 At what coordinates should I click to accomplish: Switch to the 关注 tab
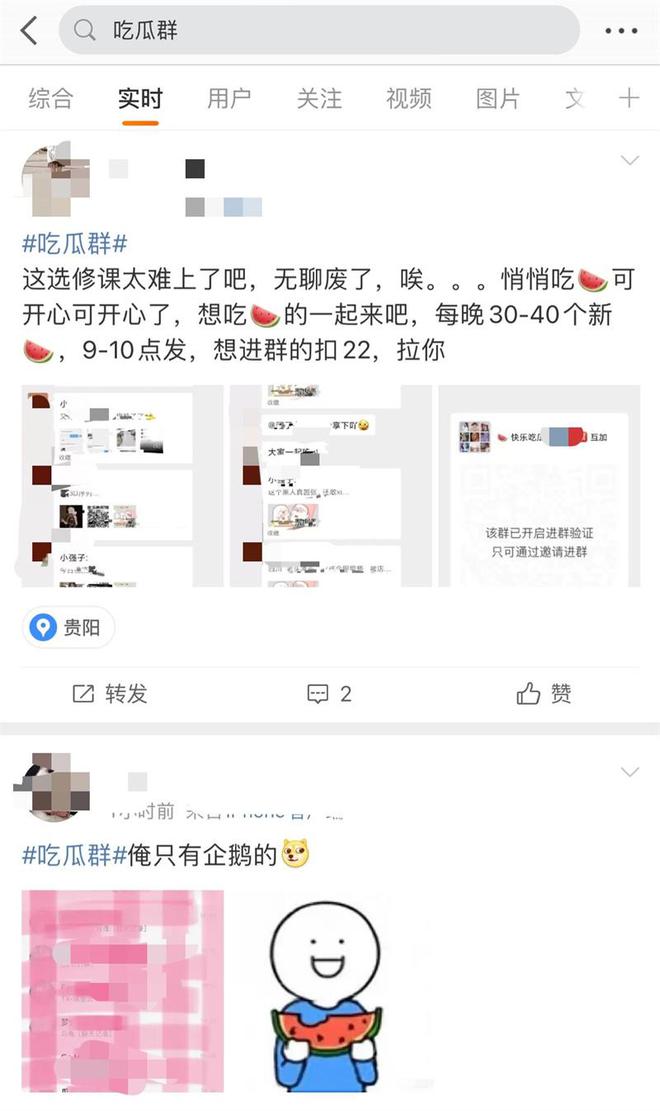[x=319, y=98]
